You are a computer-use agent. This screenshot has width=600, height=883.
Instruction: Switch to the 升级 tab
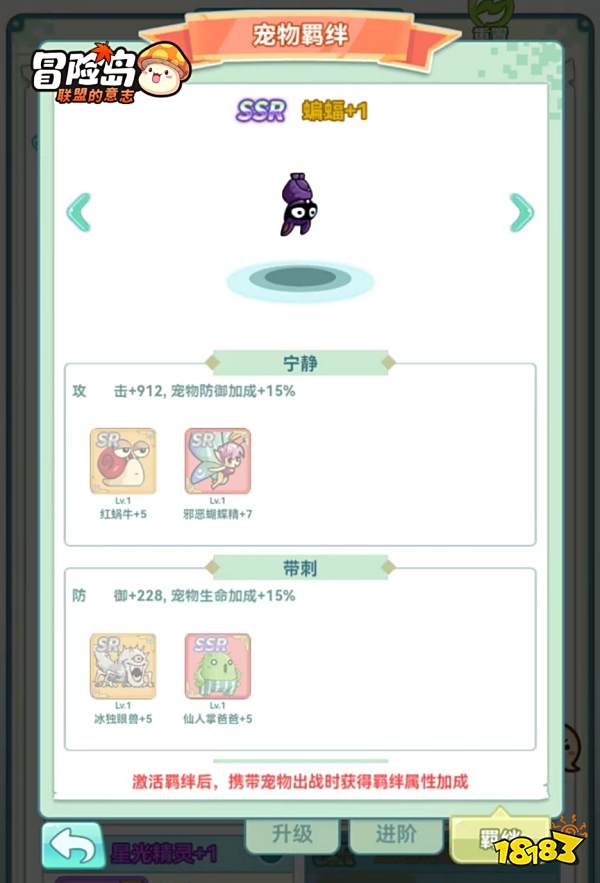click(x=292, y=834)
